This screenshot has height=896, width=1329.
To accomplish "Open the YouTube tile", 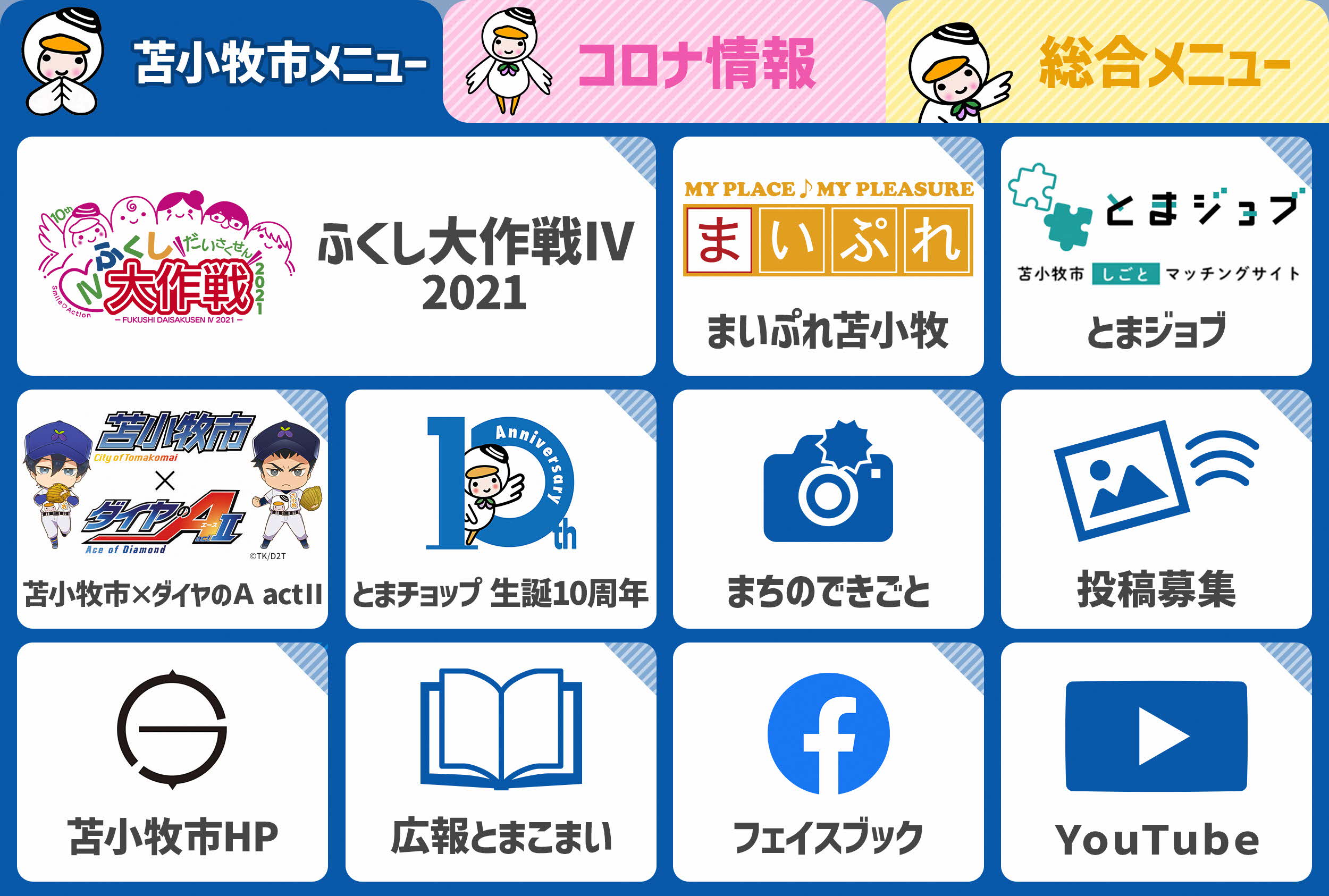I will tap(1156, 762).
